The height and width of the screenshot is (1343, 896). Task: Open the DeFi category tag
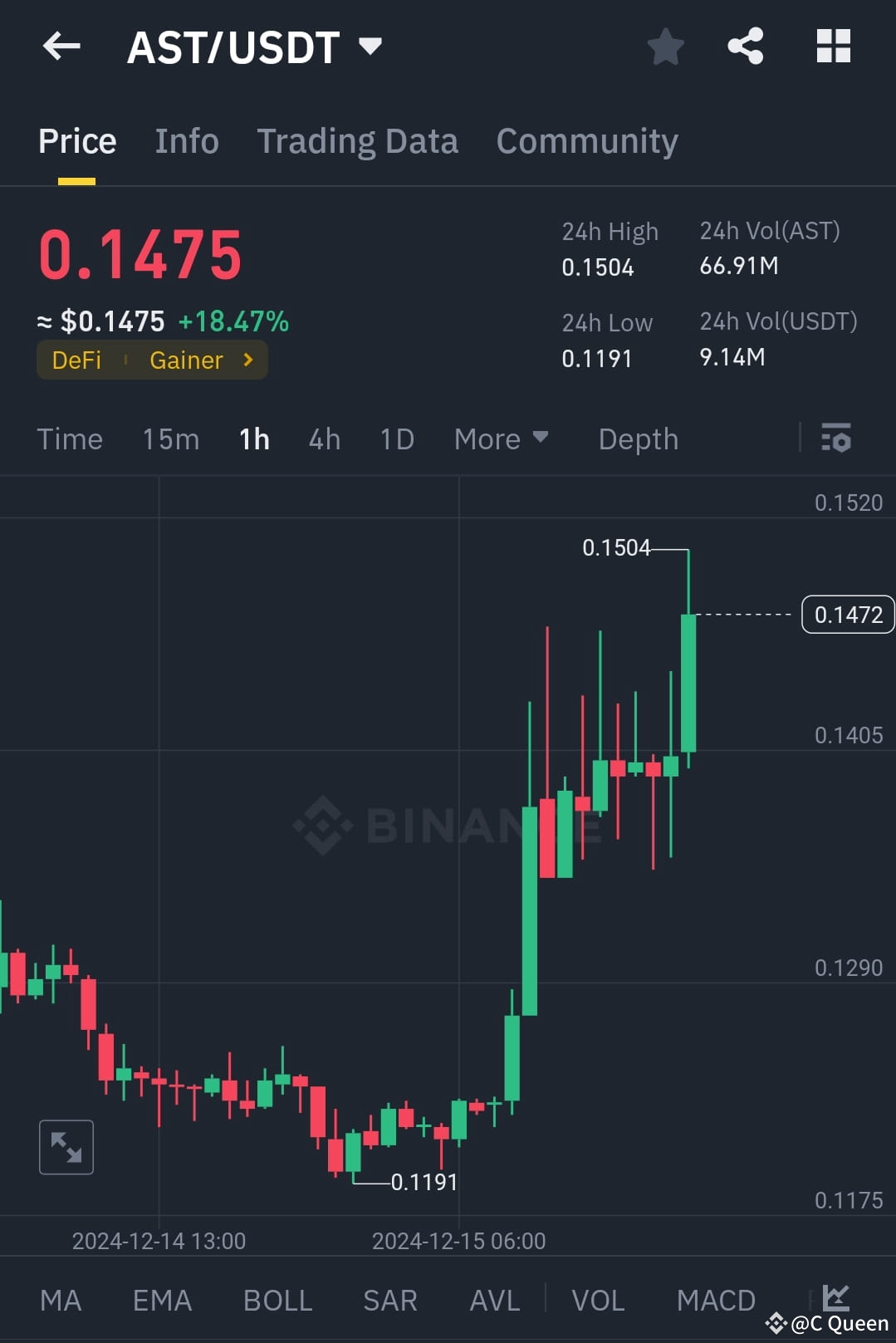pyautogui.click(x=76, y=360)
